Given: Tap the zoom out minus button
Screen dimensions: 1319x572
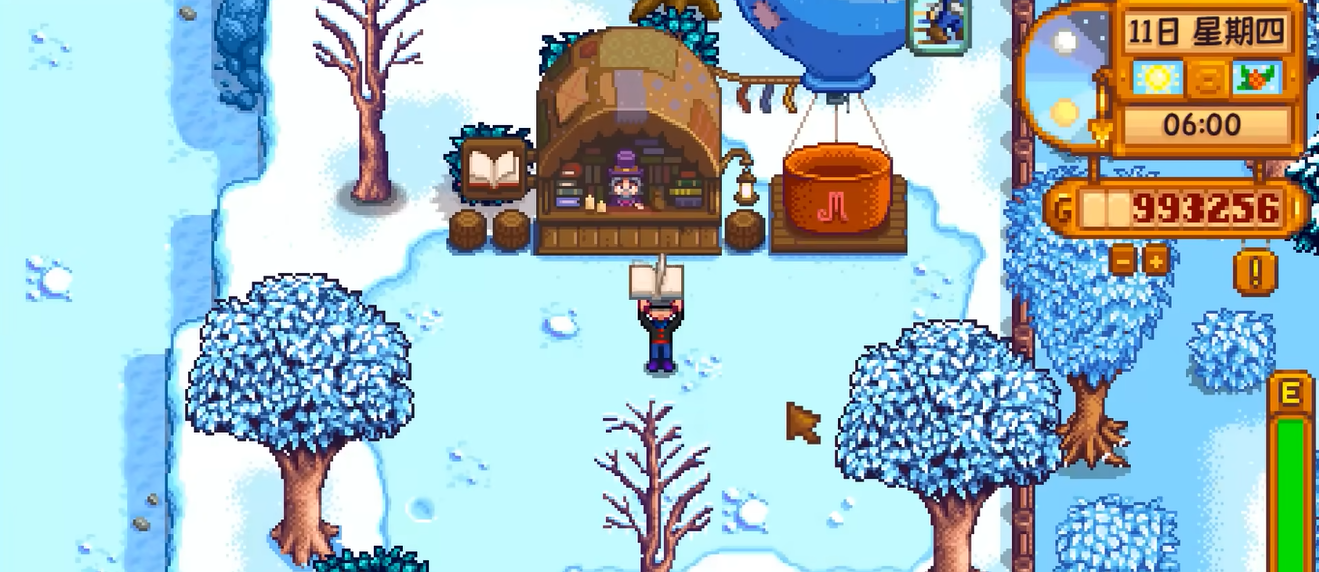Looking at the screenshot, I should coord(1123,261).
